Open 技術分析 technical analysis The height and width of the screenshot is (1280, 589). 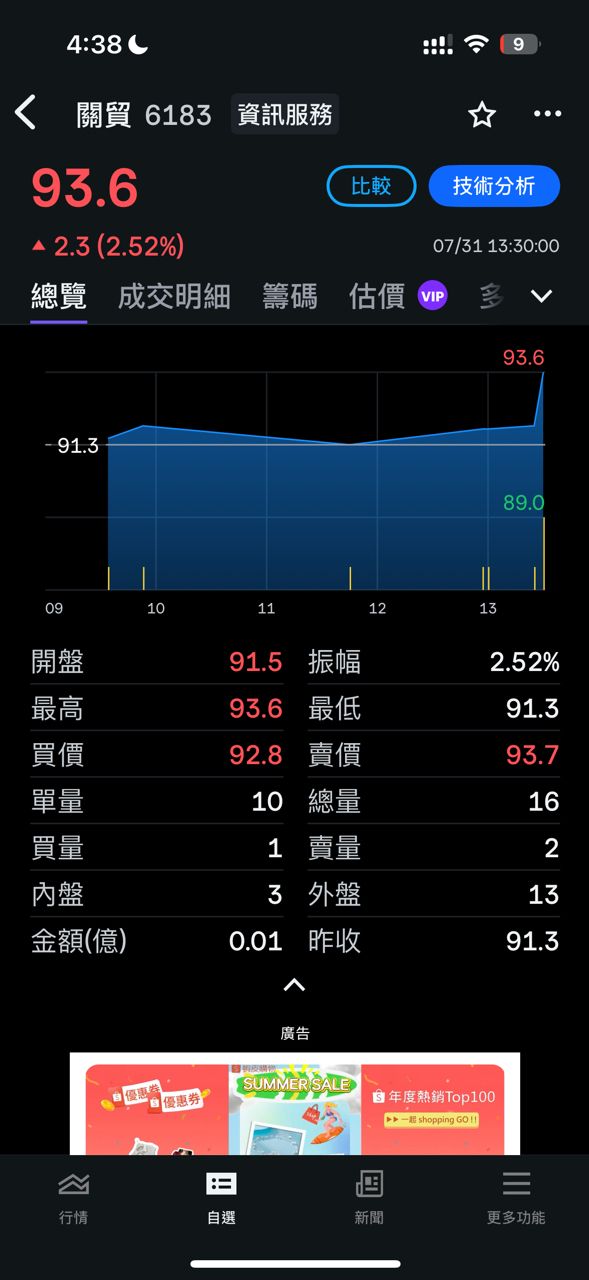(x=494, y=186)
